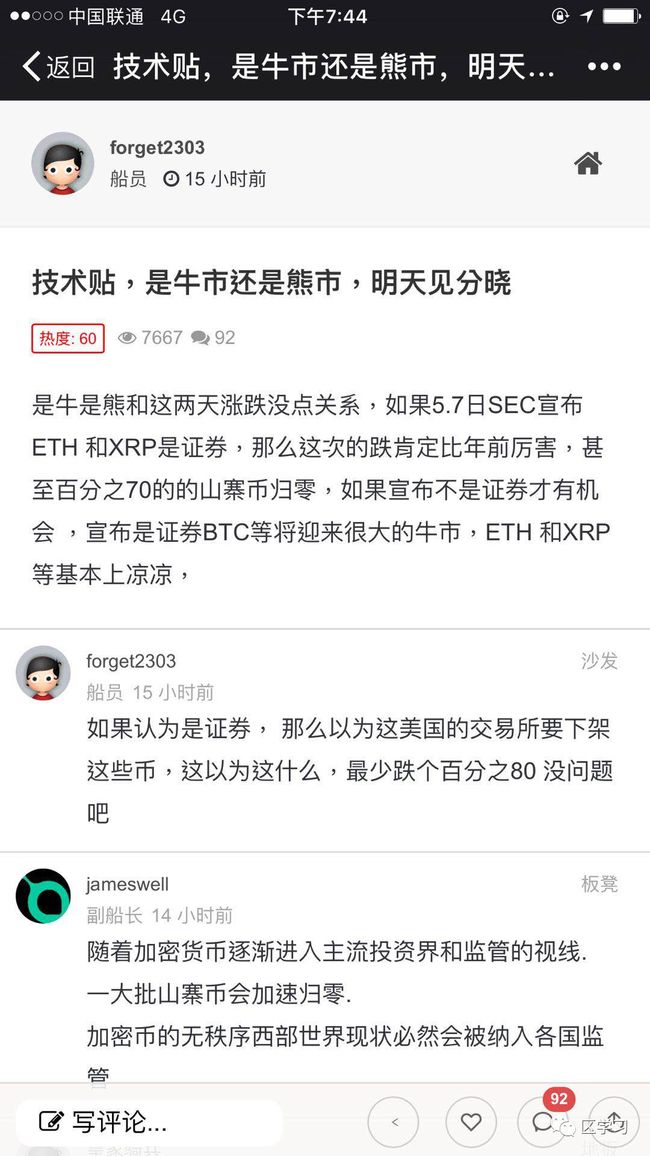Tap the 写评论 comment field

[x=150, y=1122]
